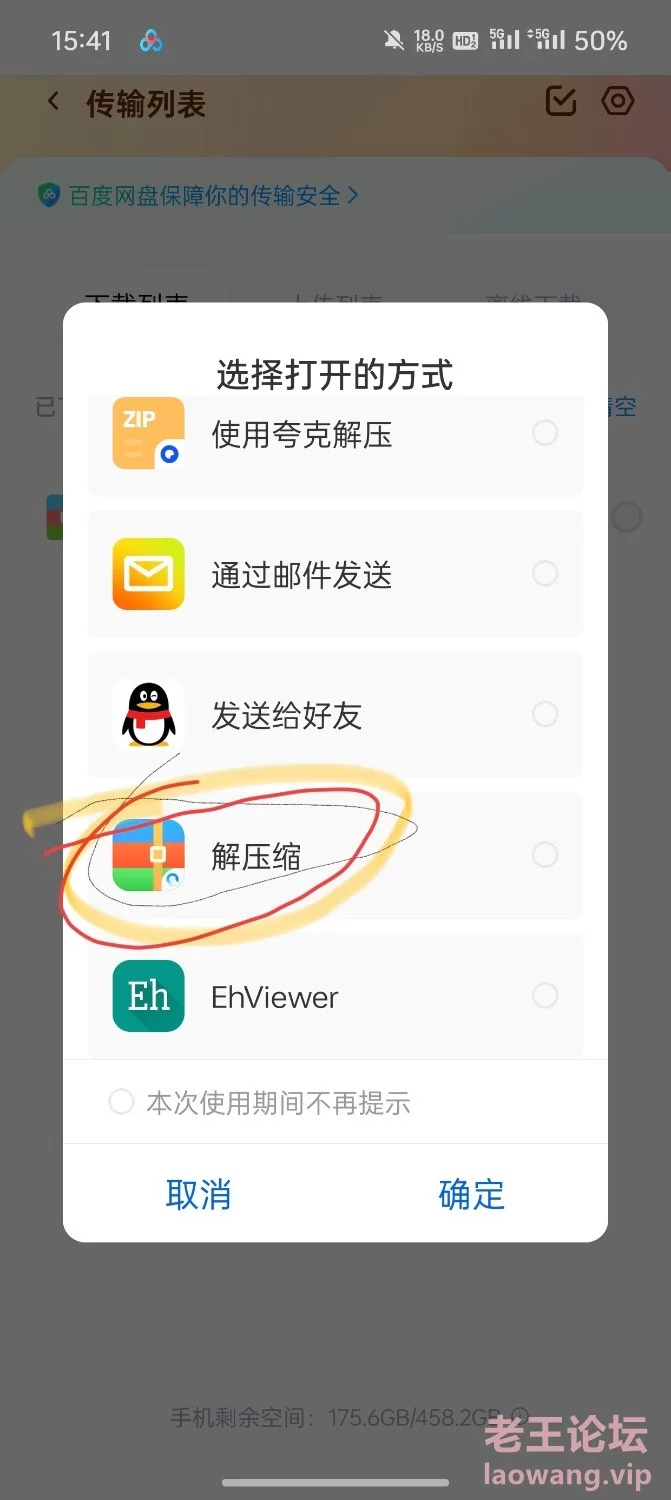
Task: Select the Quark unzip option
Action: 335,434
